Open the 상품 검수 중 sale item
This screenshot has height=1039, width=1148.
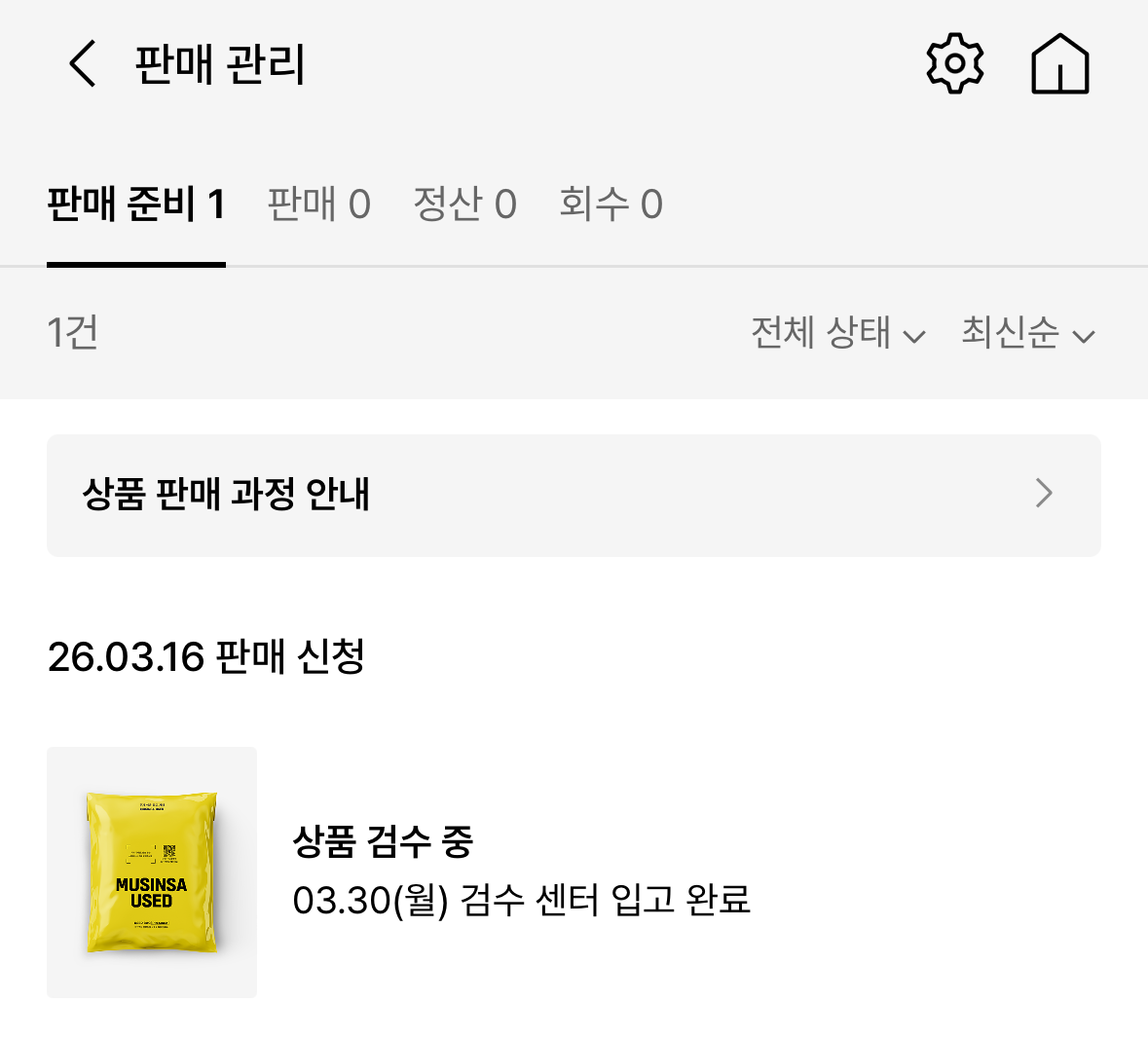click(x=521, y=871)
